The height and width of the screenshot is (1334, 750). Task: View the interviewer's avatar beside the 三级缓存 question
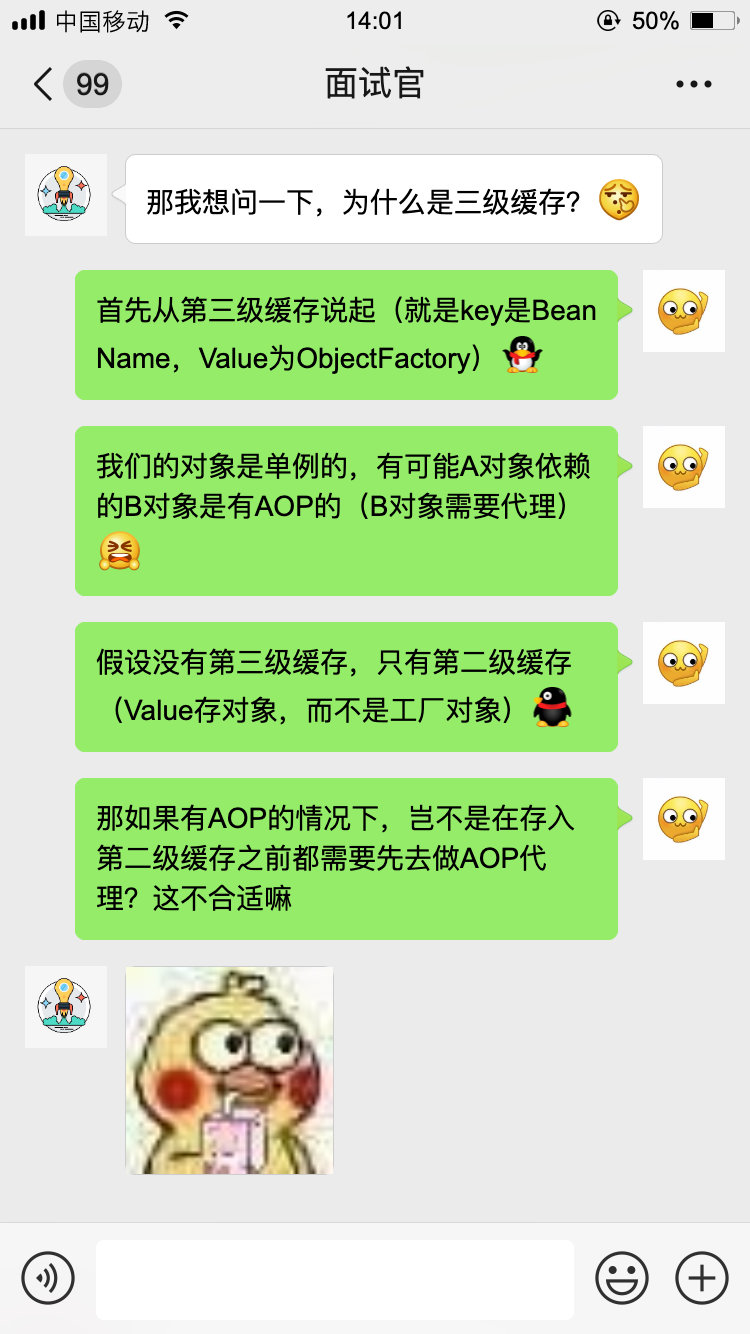click(65, 195)
